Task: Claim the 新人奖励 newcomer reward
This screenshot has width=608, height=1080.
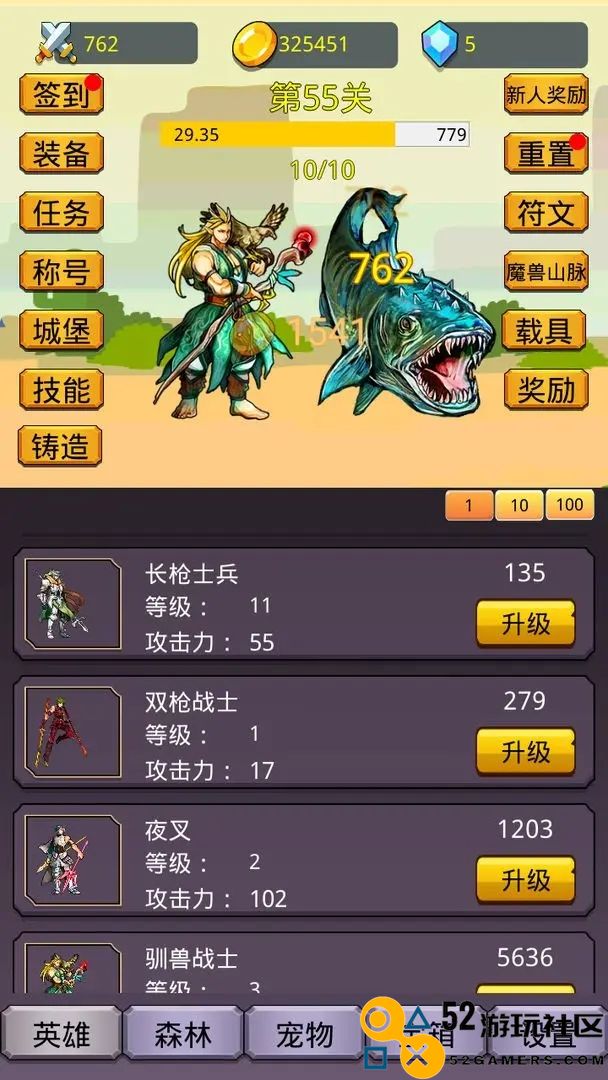Action: (x=546, y=94)
